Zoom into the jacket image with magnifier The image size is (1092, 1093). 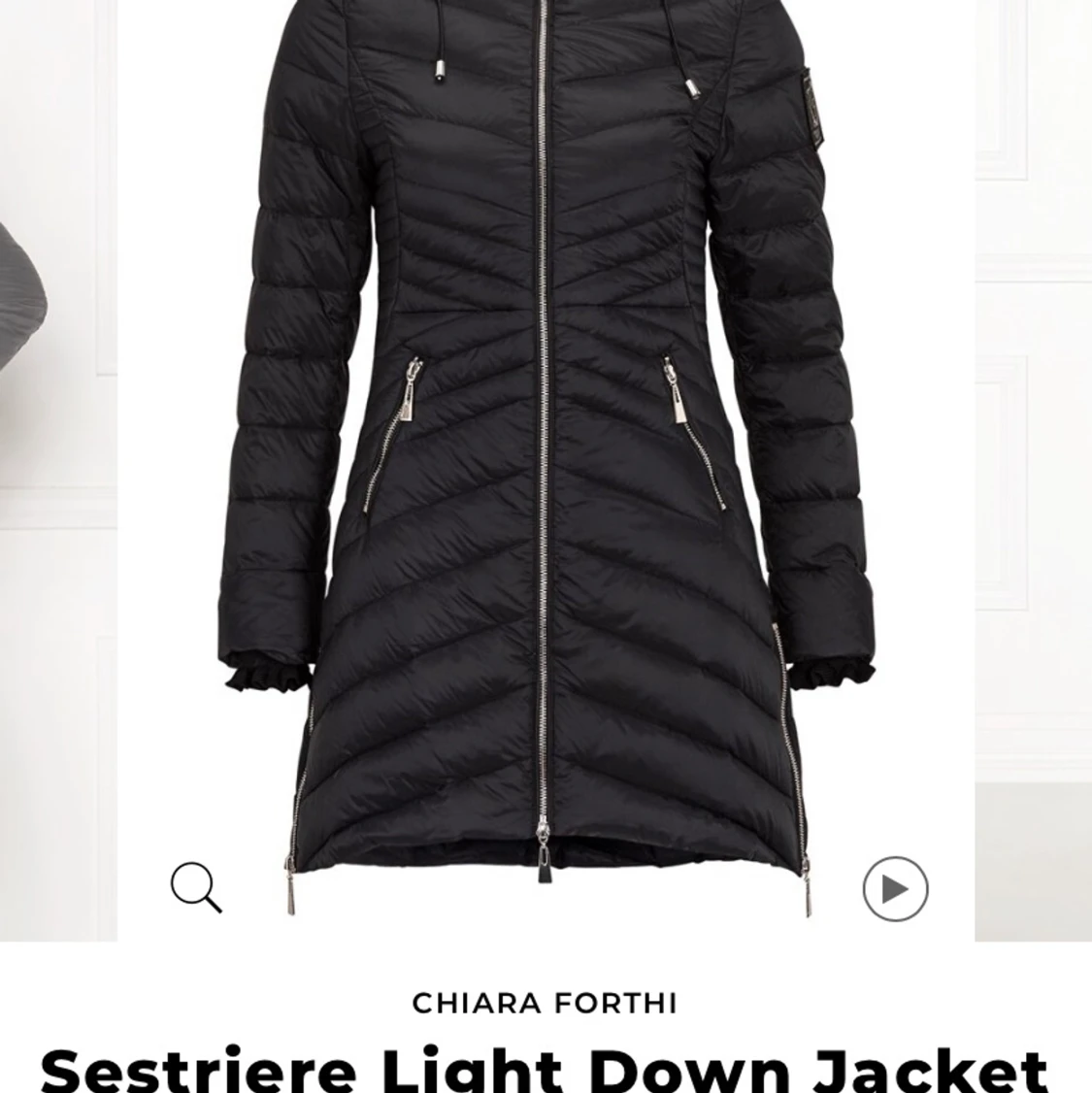coord(195,887)
